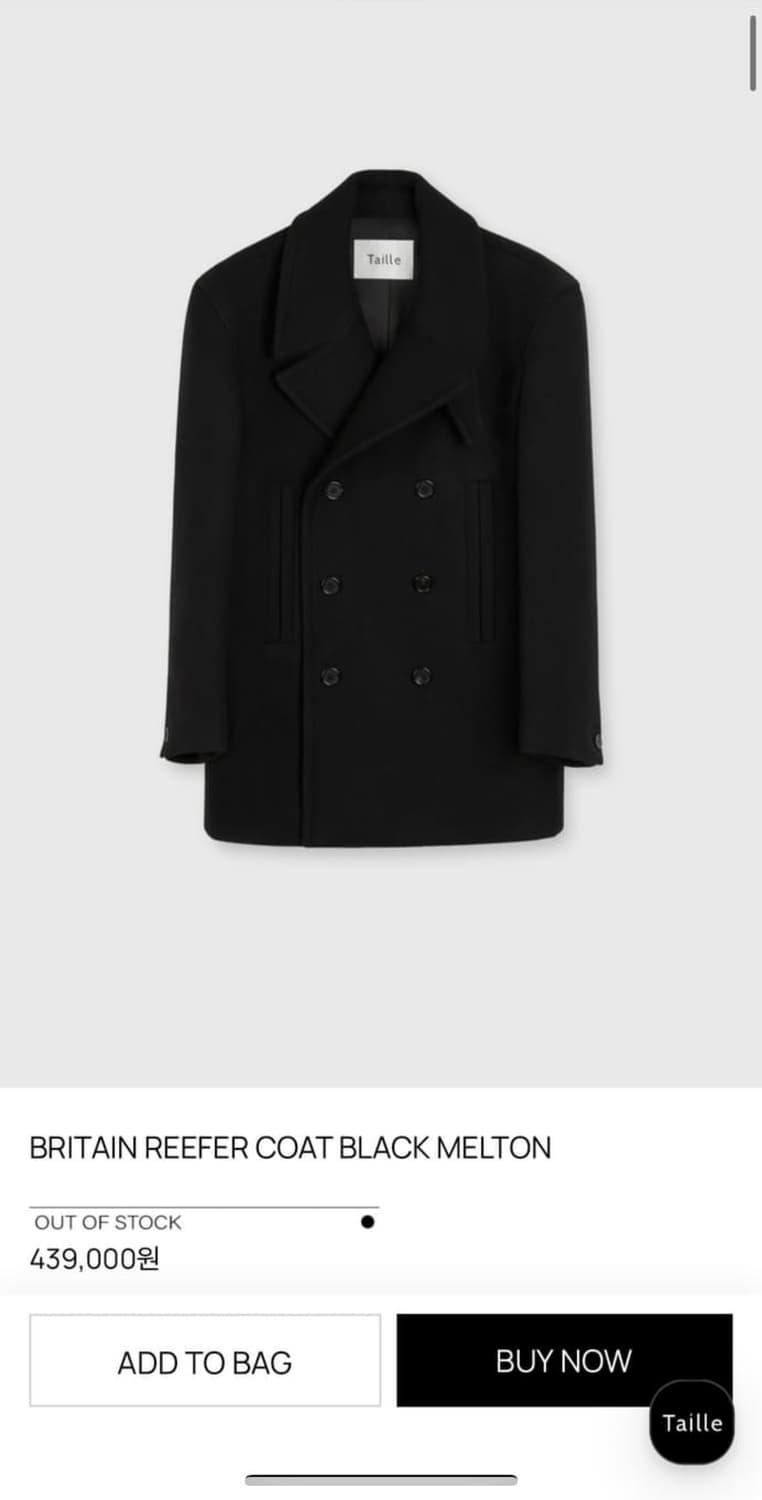Viewport: 762px width, 1500px height.
Task: Click the product title BRITAIN REEFER COAT BLACK MELTON
Action: click(x=291, y=1147)
